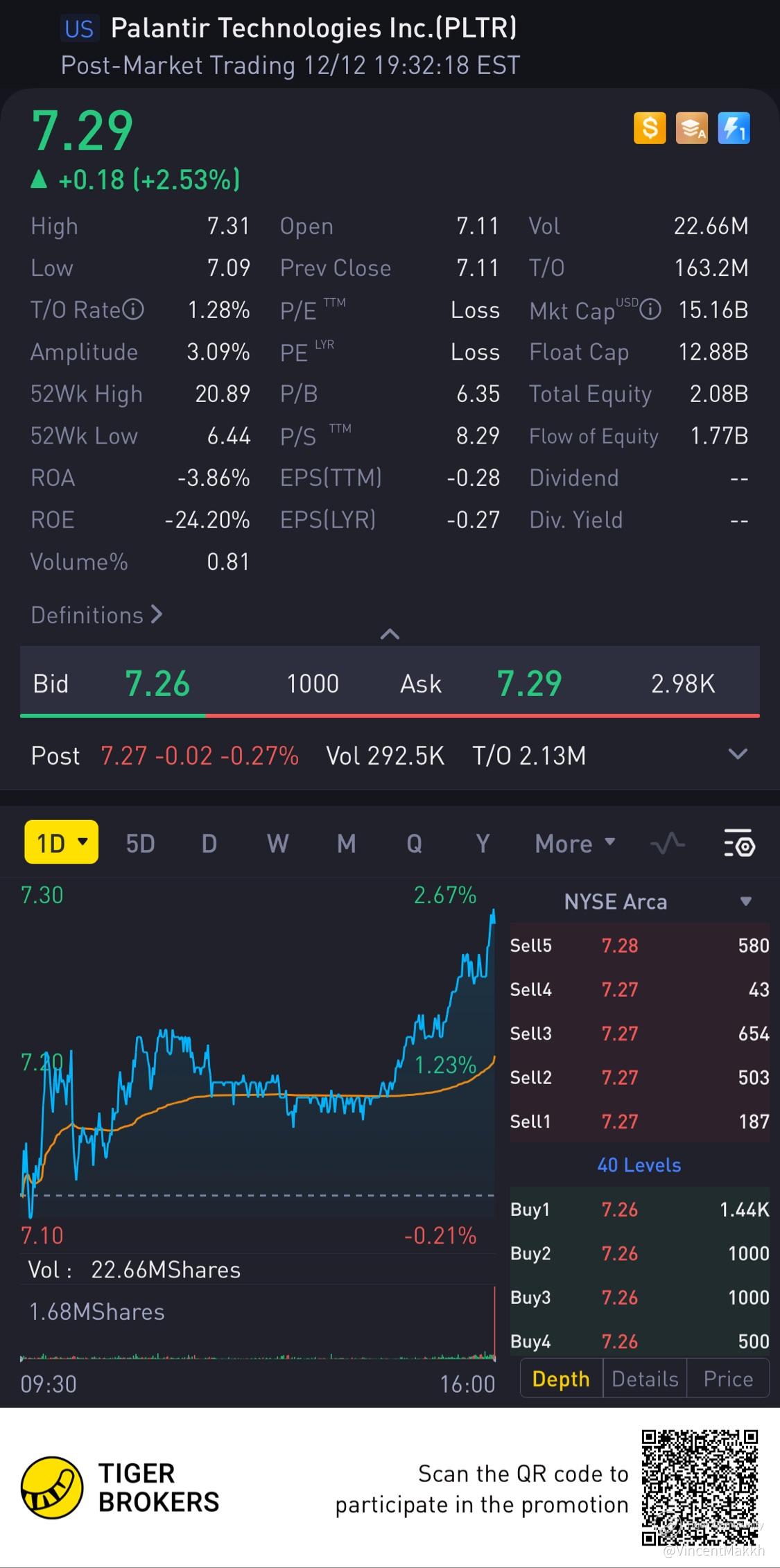The width and height of the screenshot is (780, 1568).
Task: Open chart display settings icon
Action: tap(739, 844)
